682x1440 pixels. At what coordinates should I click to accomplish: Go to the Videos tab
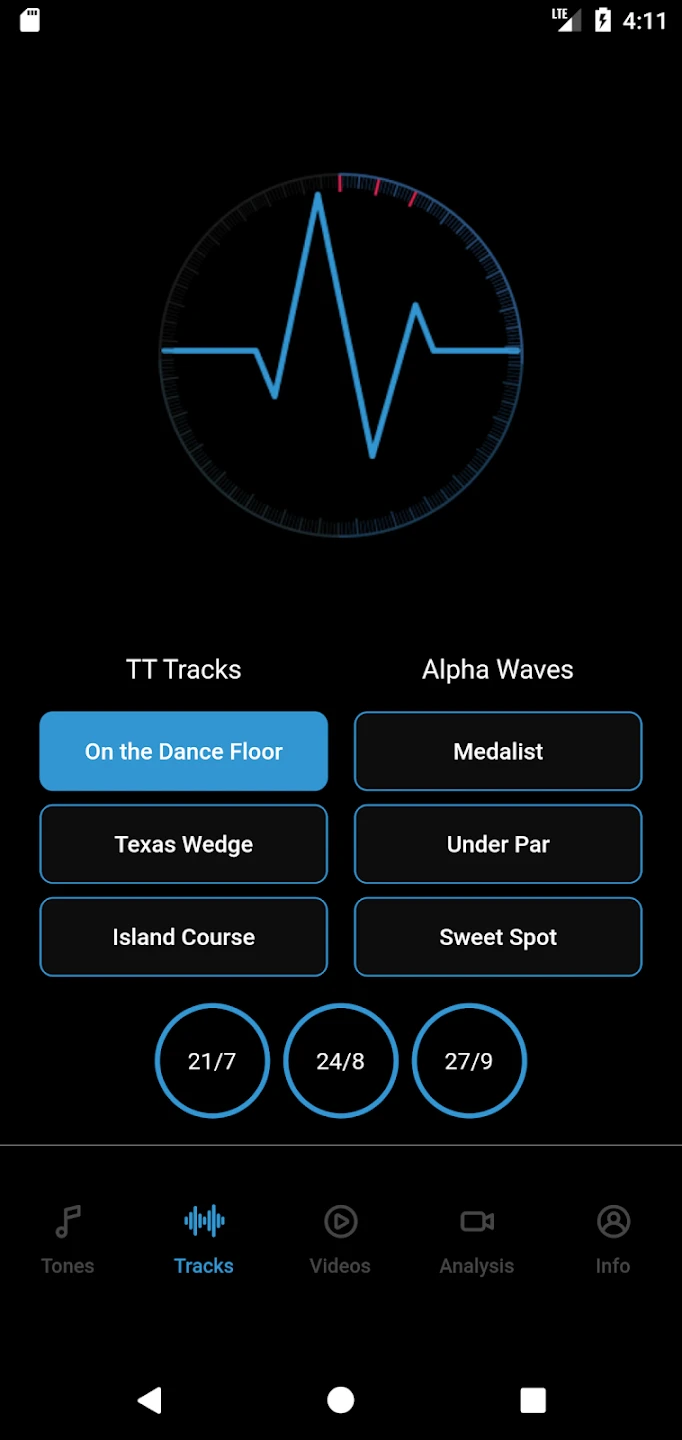click(340, 1240)
